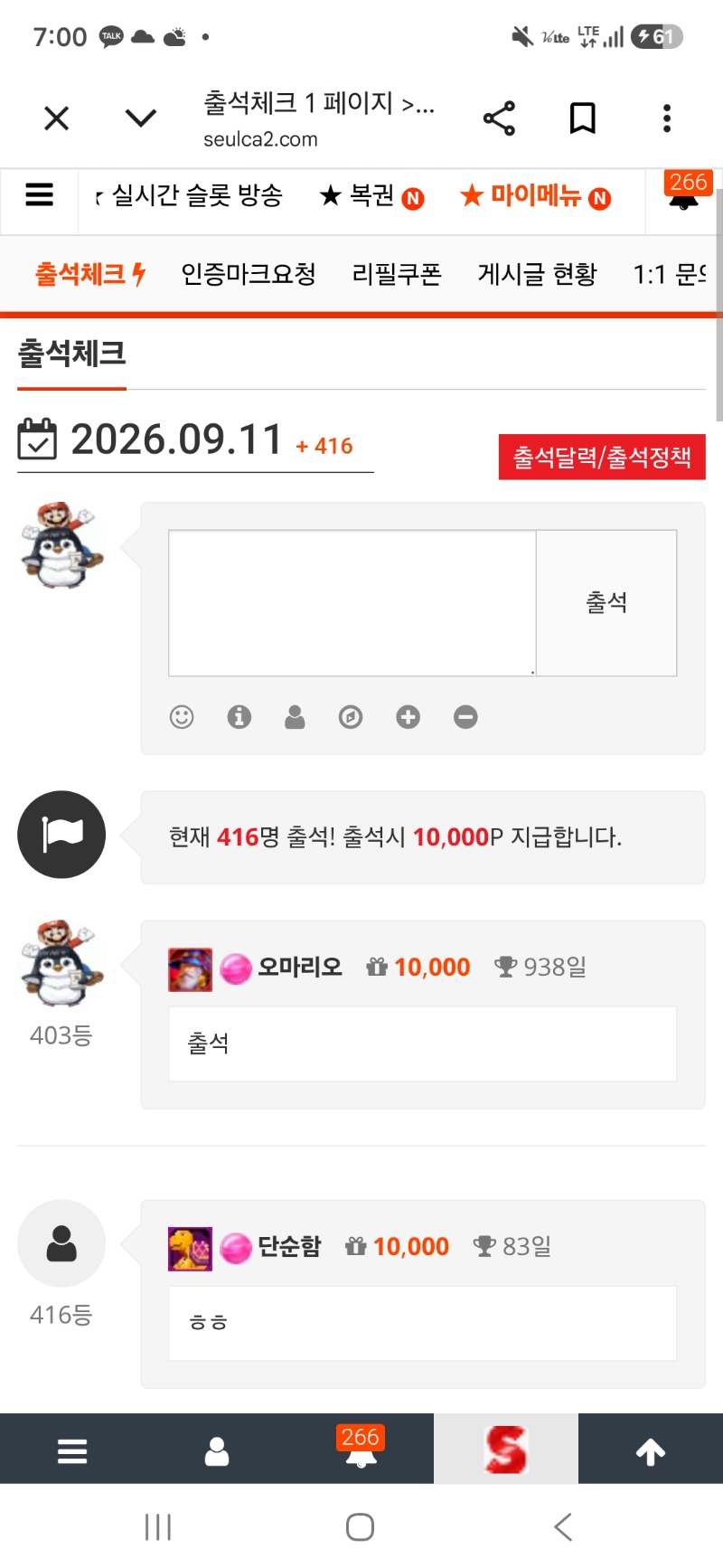
Task: Switch to the 게시글 현황 tab
Action: pos(538,274)
